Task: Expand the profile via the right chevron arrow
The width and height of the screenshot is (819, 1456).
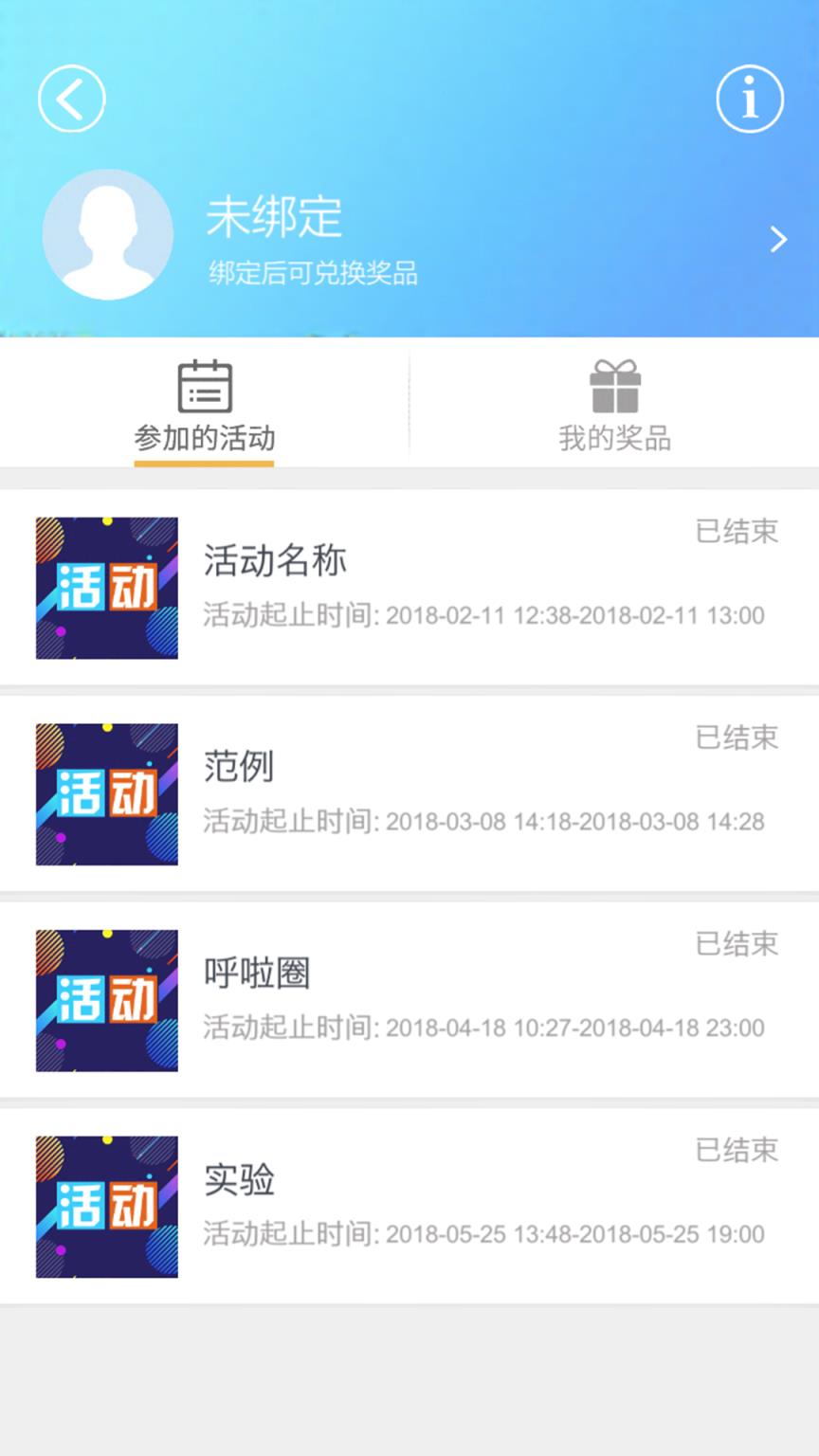Action: point(779,238)
